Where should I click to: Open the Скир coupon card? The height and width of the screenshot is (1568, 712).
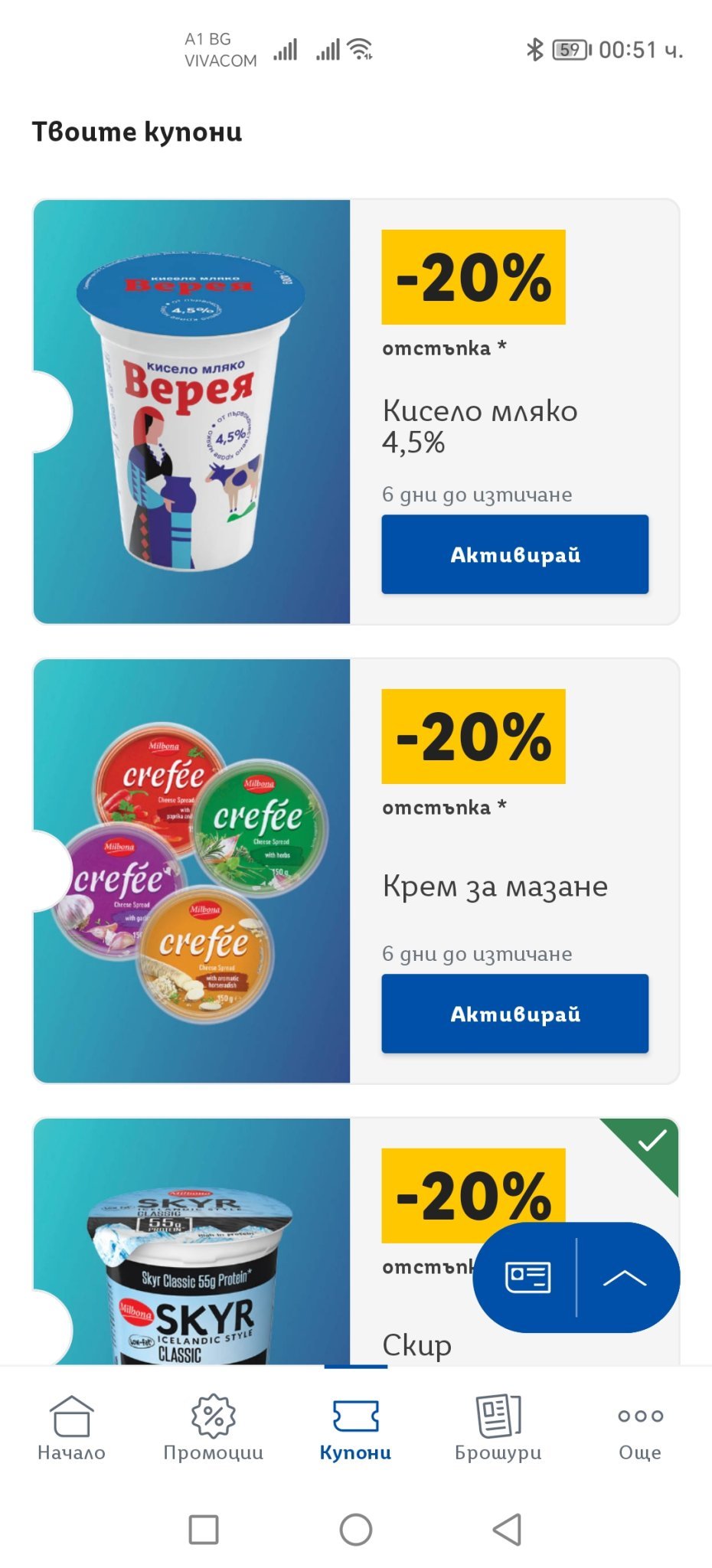tap(191, 1263)
